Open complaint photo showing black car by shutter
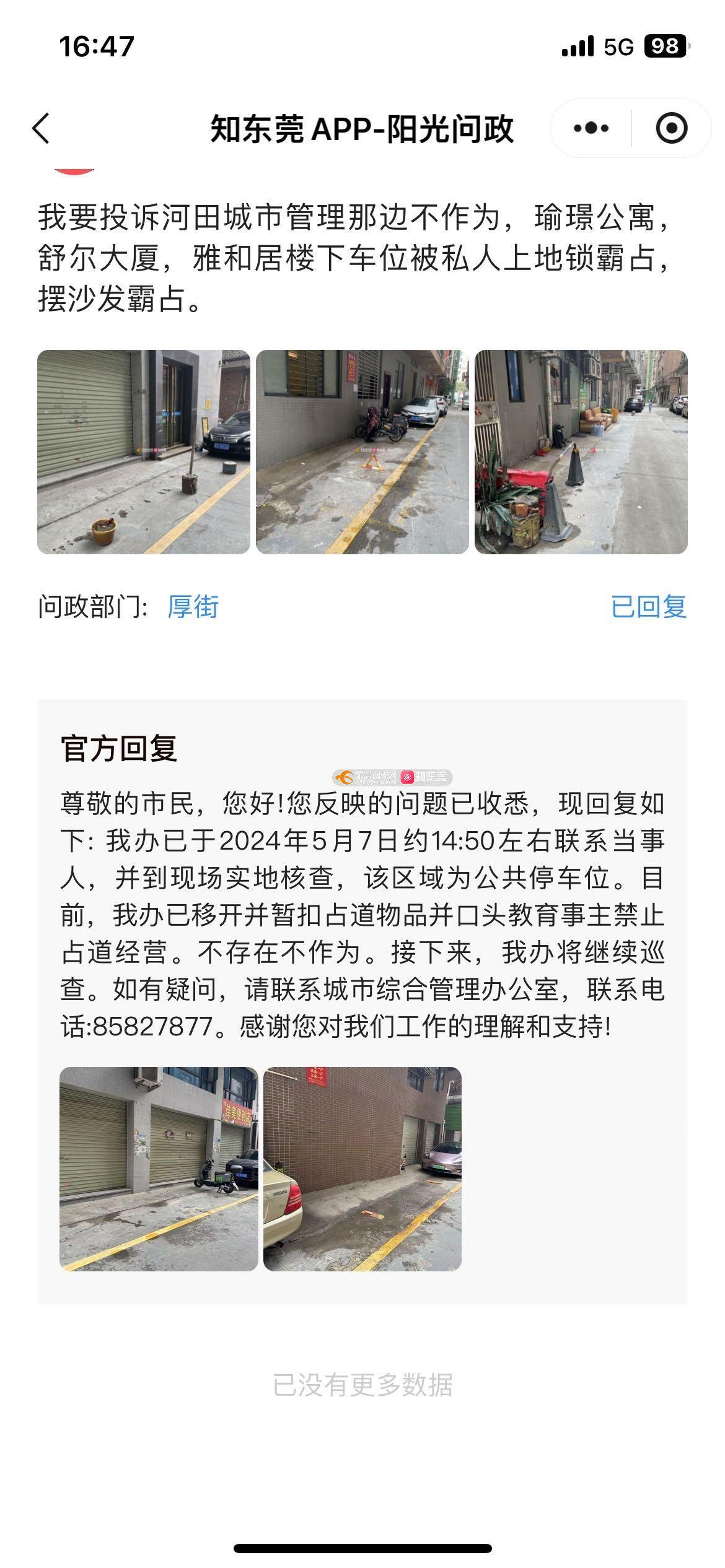Image resolution: width=725 pixels, height=1568 pixels. coord(144,452)
